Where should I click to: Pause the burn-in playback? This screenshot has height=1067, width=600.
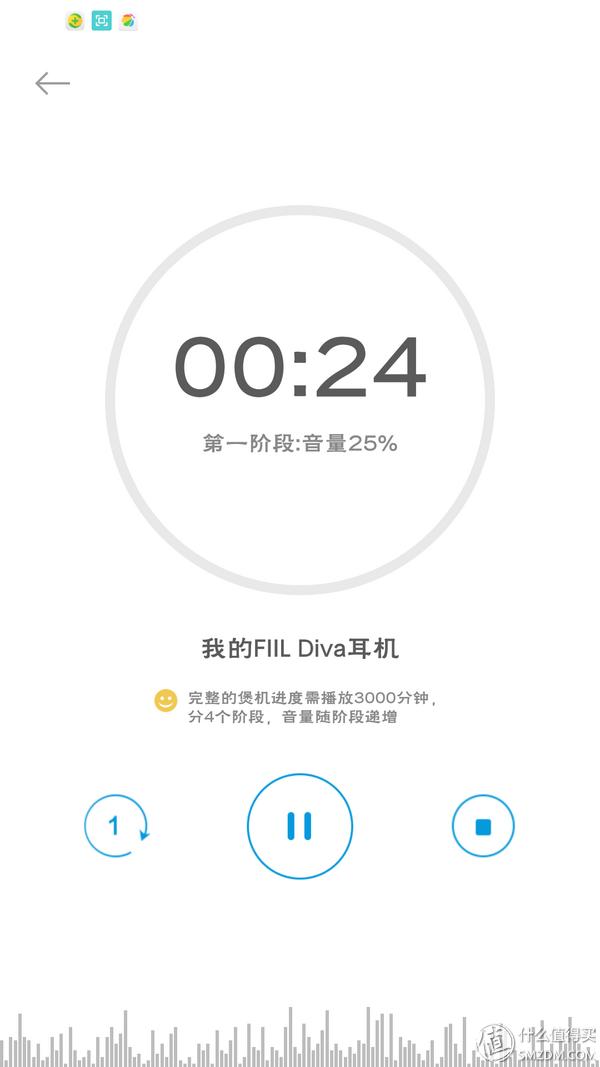[299, 825]
